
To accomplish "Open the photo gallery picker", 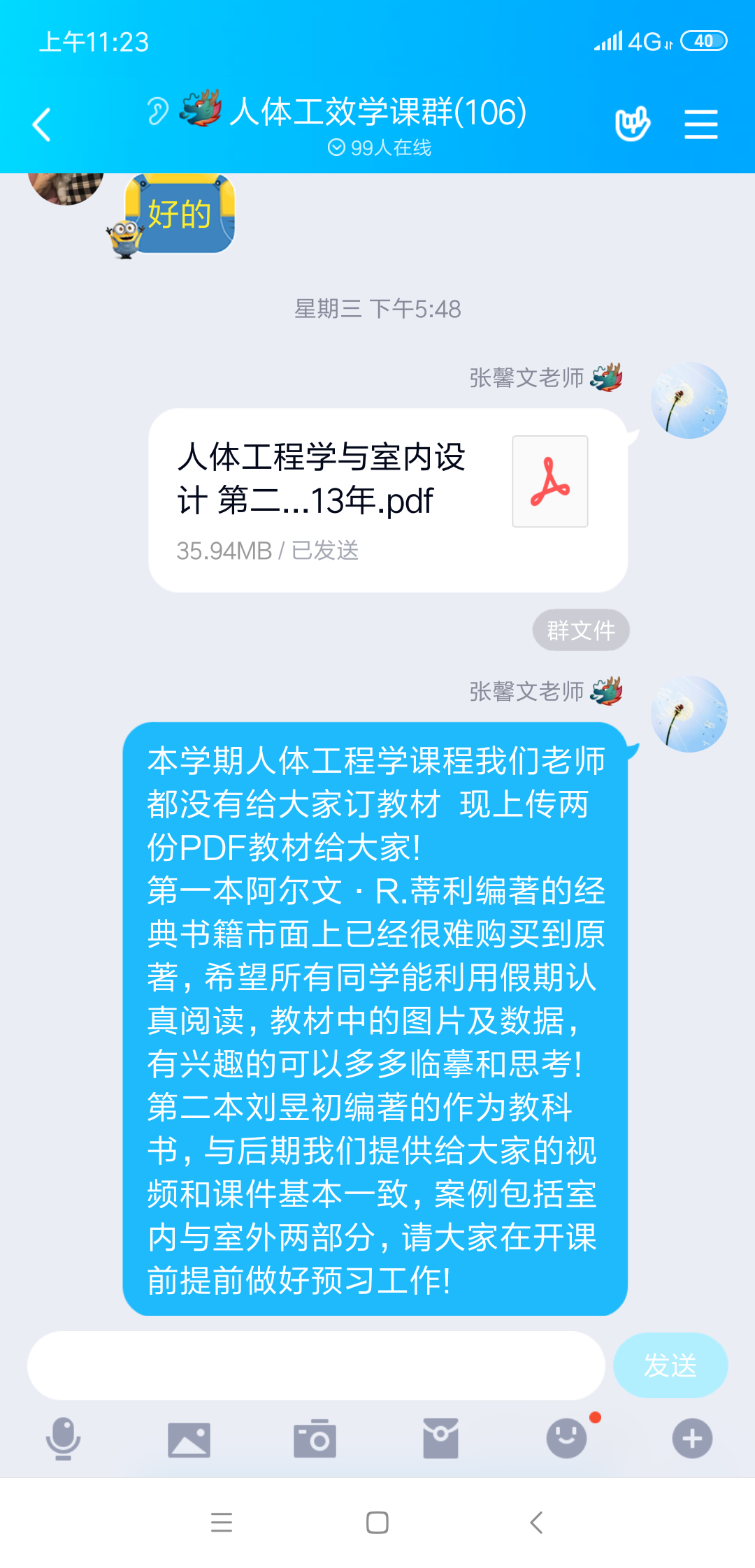I will [189, 1439].
